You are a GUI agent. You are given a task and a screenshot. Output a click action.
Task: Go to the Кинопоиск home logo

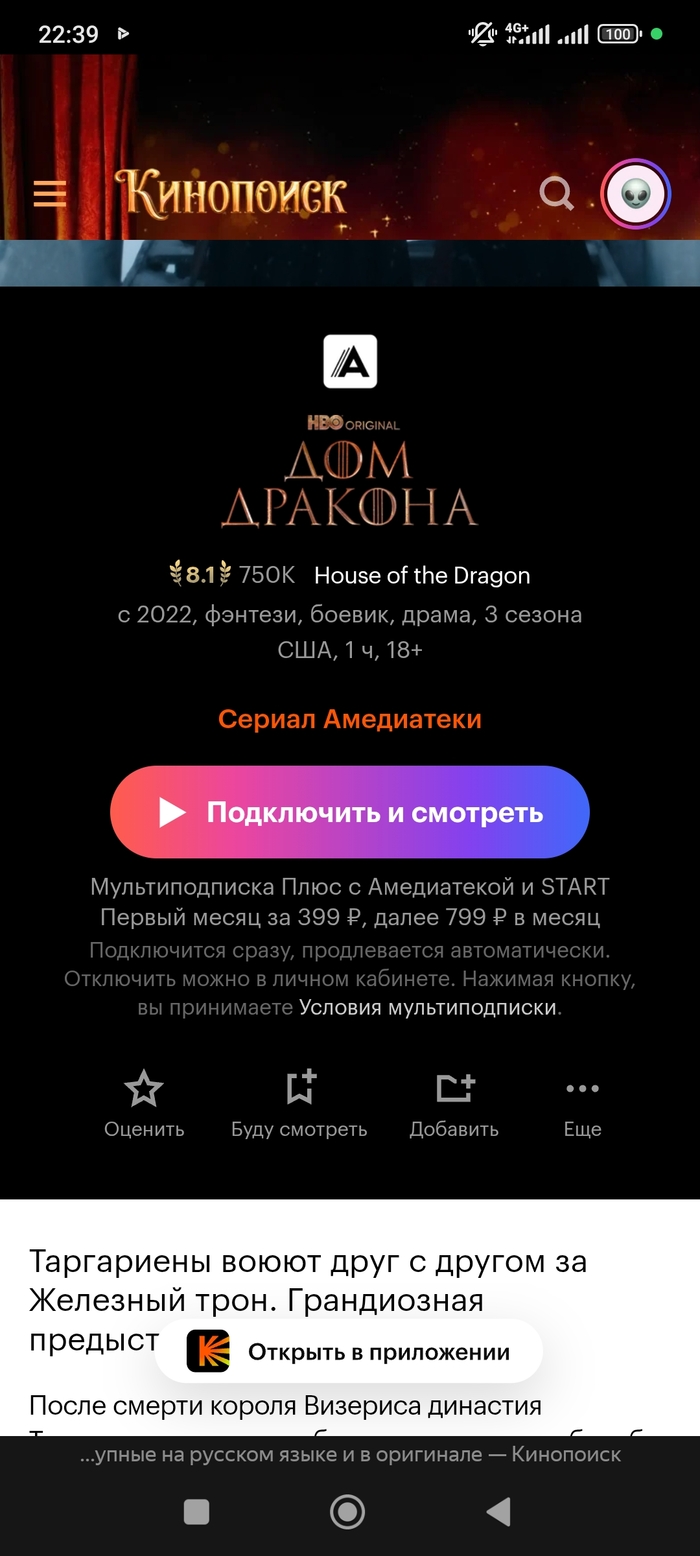pyautogui.click(x=231, y=193)
